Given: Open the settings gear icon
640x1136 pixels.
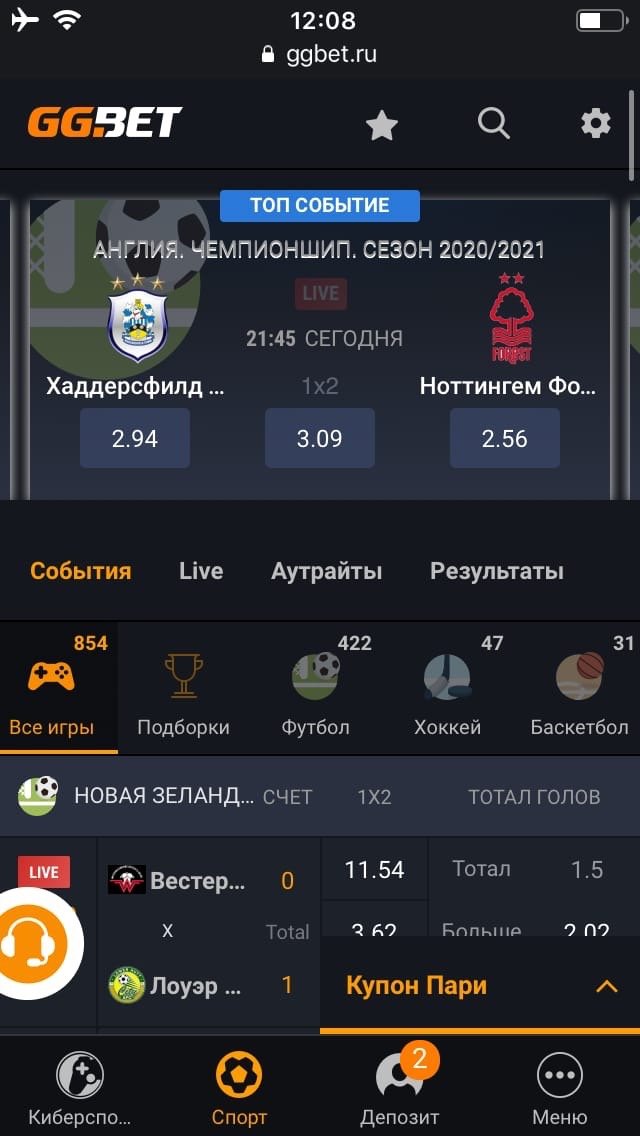Looking at the screenshot, I should [596, 123].
